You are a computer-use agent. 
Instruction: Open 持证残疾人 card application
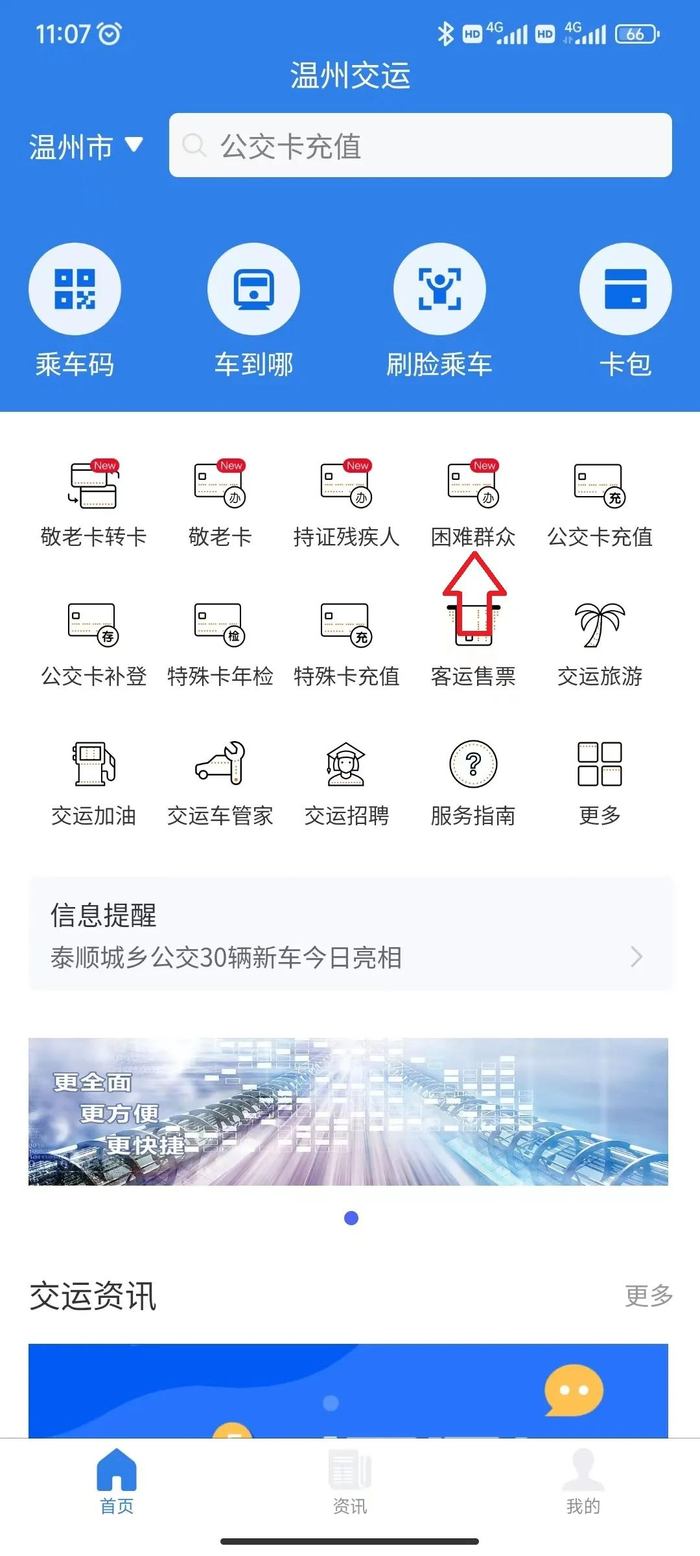pyautogui.click(x=346, y=503)
